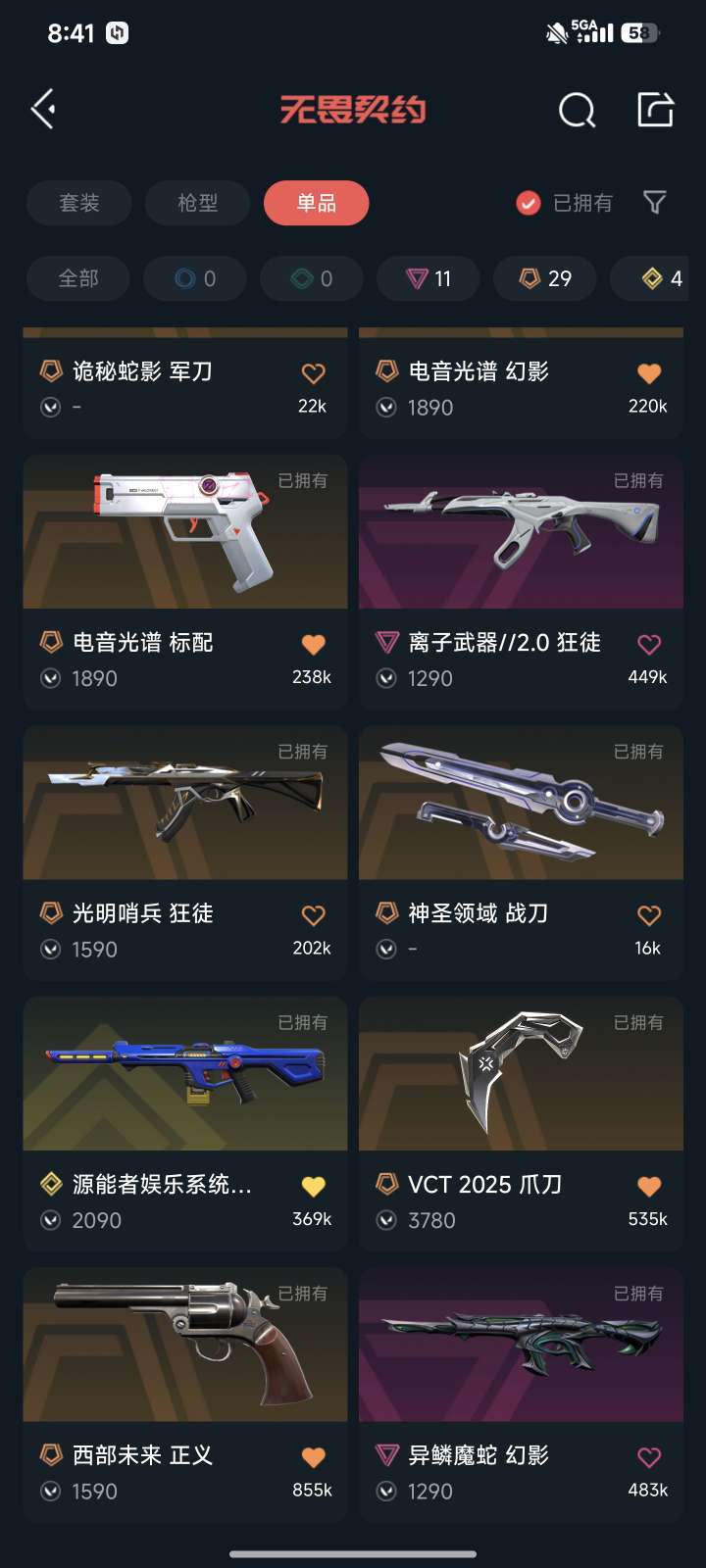Screen dimensions: 706x1568
Task: Open the 离子武器//2.0 狂徒 skin card
Action: tap(522, 582)
